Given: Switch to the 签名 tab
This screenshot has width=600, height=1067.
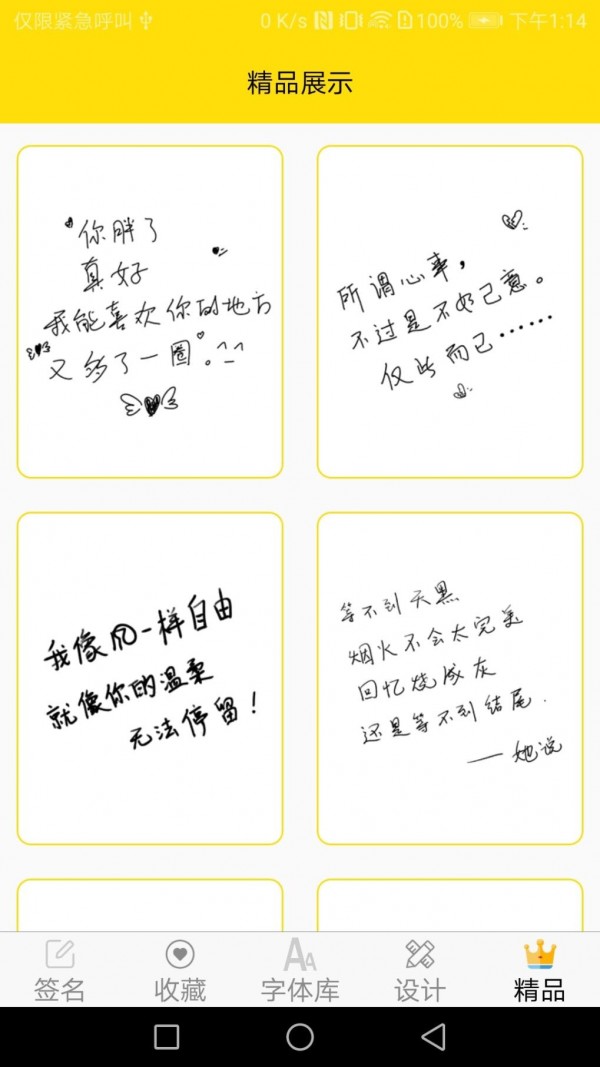Looking at the screenshot, I should (x=60, y=970).
